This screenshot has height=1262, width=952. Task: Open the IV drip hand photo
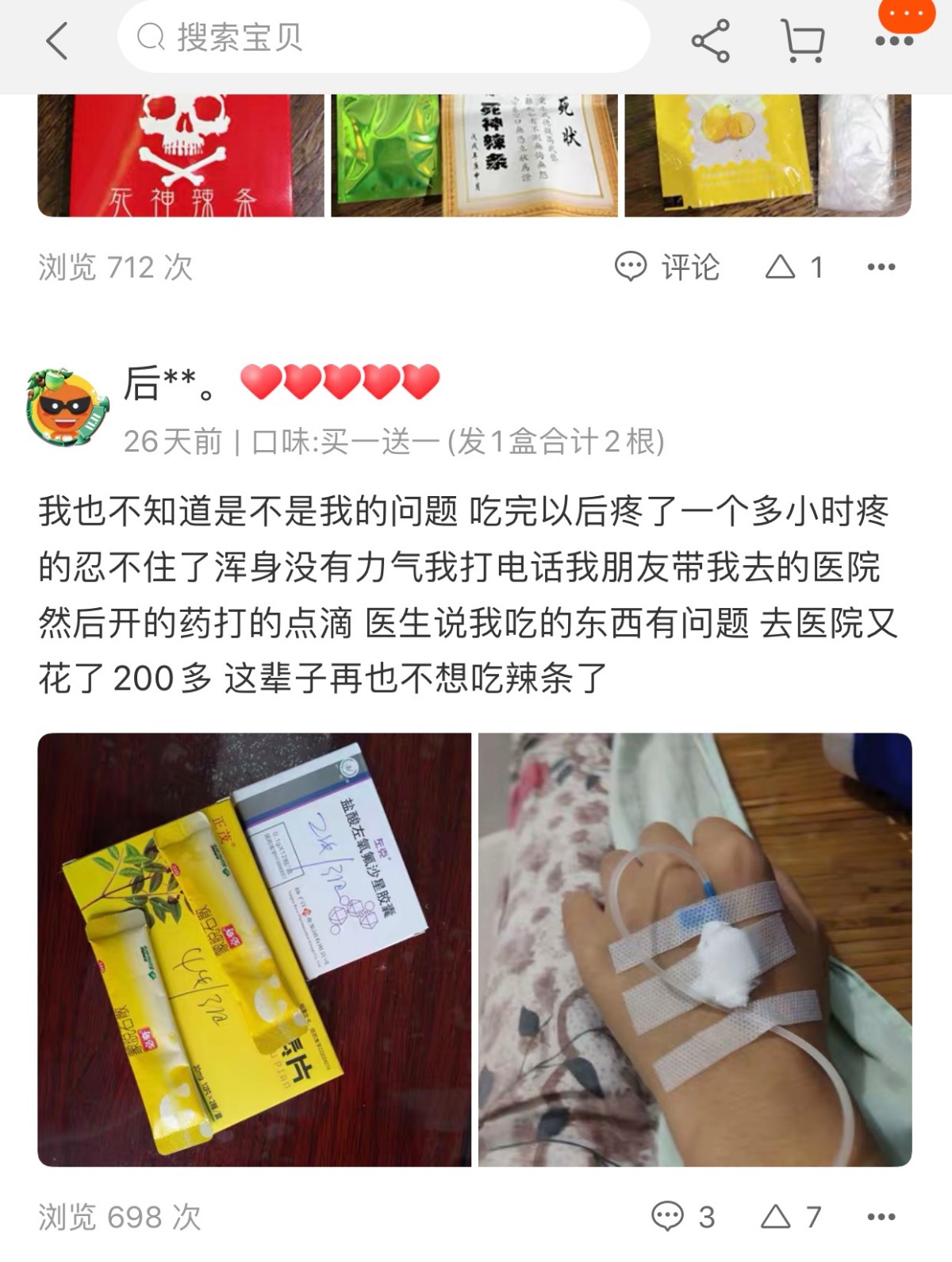coord(695,949)
